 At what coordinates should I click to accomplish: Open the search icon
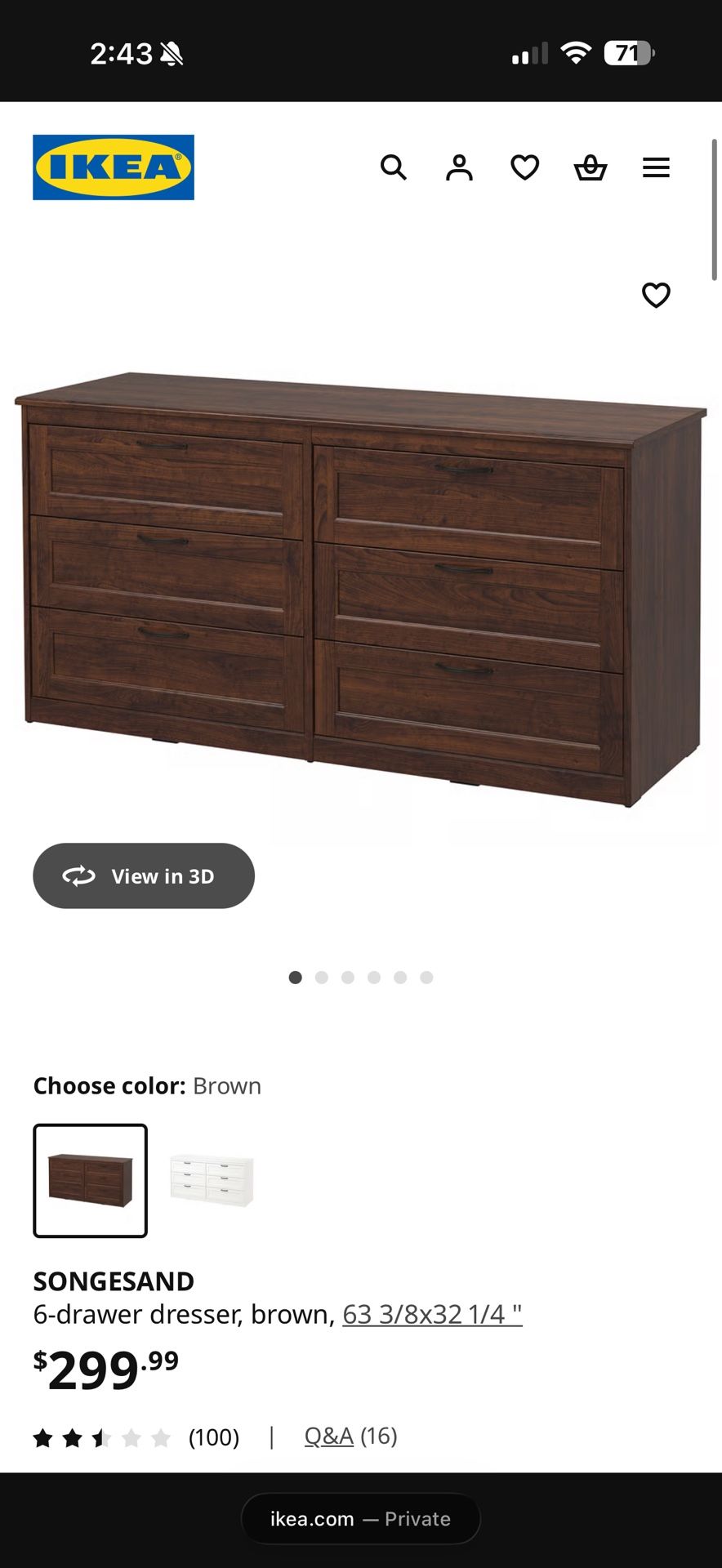tap(394, 167)
